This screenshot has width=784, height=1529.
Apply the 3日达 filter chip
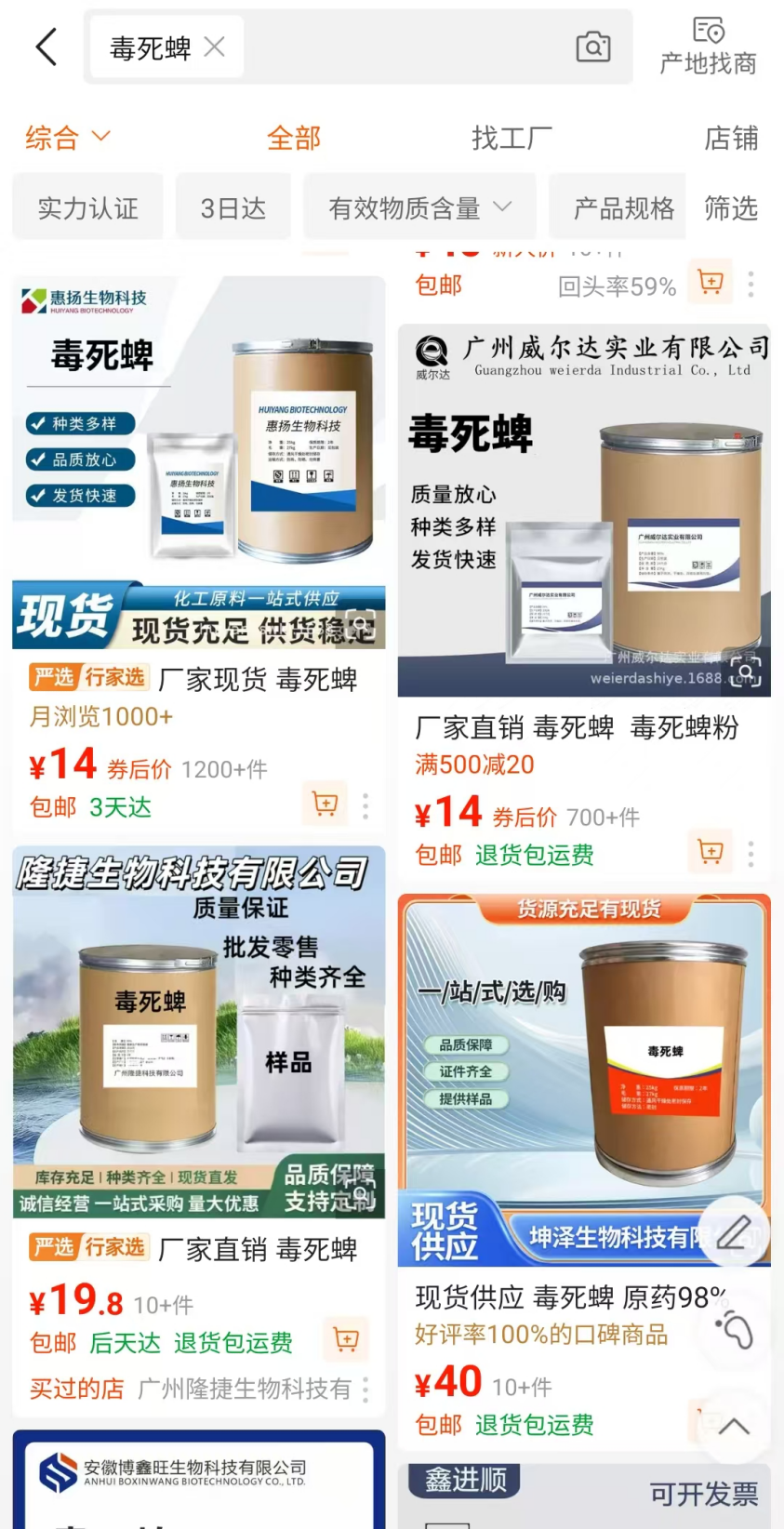[233, 208]
